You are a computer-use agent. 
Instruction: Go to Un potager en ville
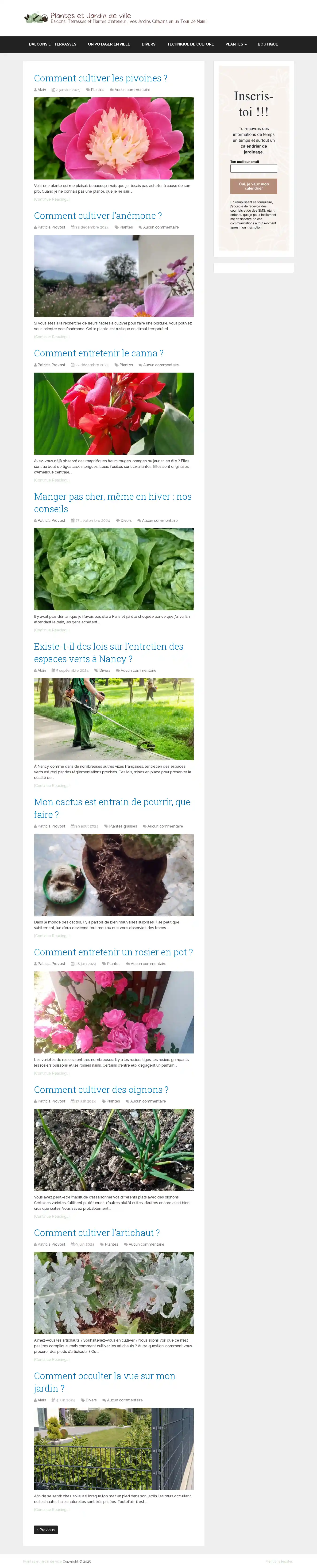(x=108, y=44)
